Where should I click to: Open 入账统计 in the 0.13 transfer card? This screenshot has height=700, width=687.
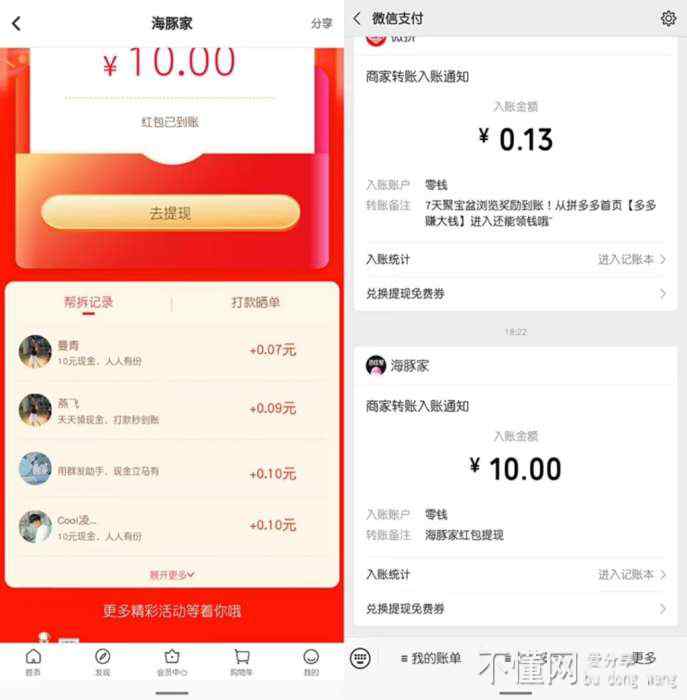tap(515, 259)
